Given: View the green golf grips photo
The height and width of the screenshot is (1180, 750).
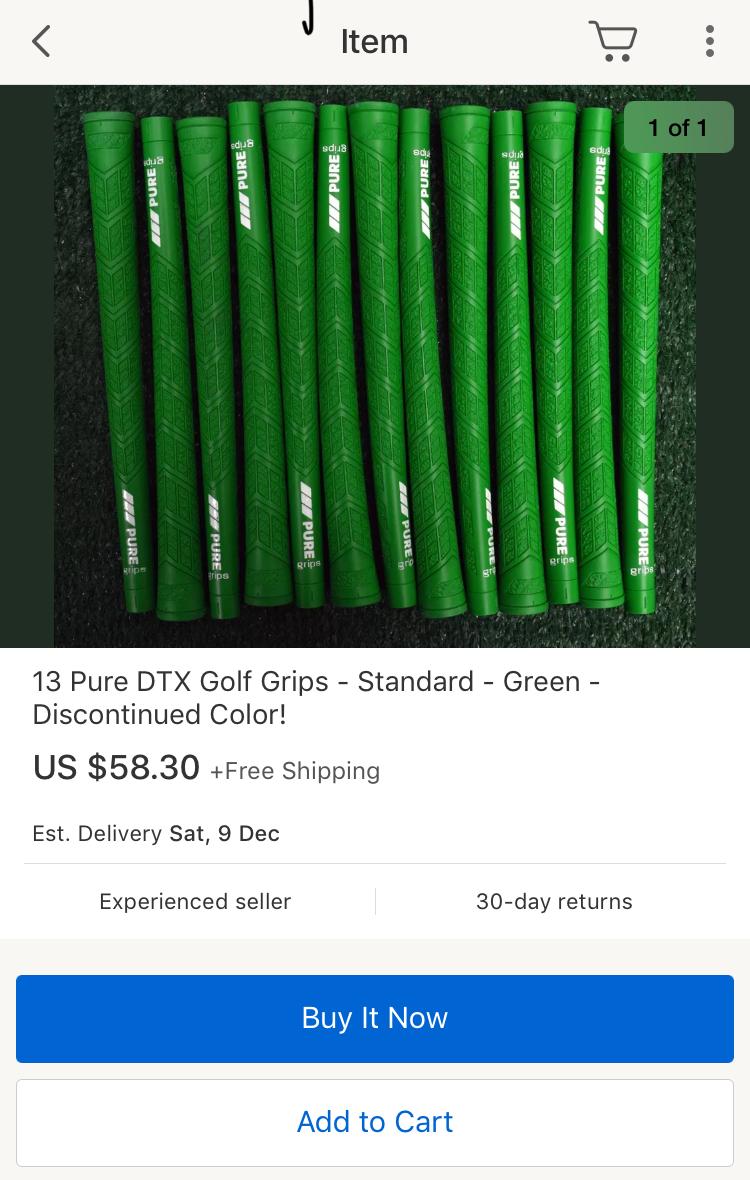Looking at the screenshot, I should coord(375,366).
